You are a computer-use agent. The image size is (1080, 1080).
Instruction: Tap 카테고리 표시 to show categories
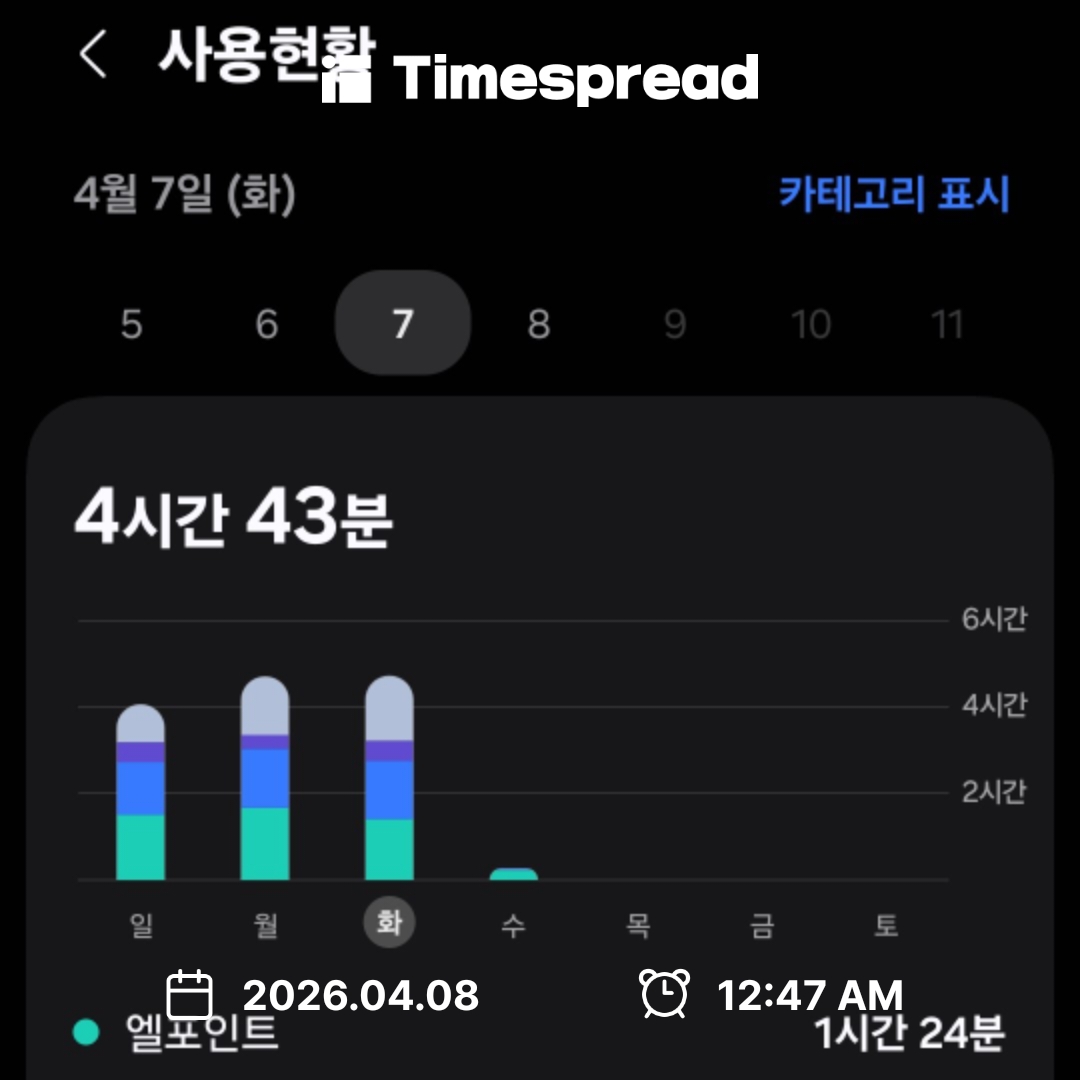tap(894, 194)
